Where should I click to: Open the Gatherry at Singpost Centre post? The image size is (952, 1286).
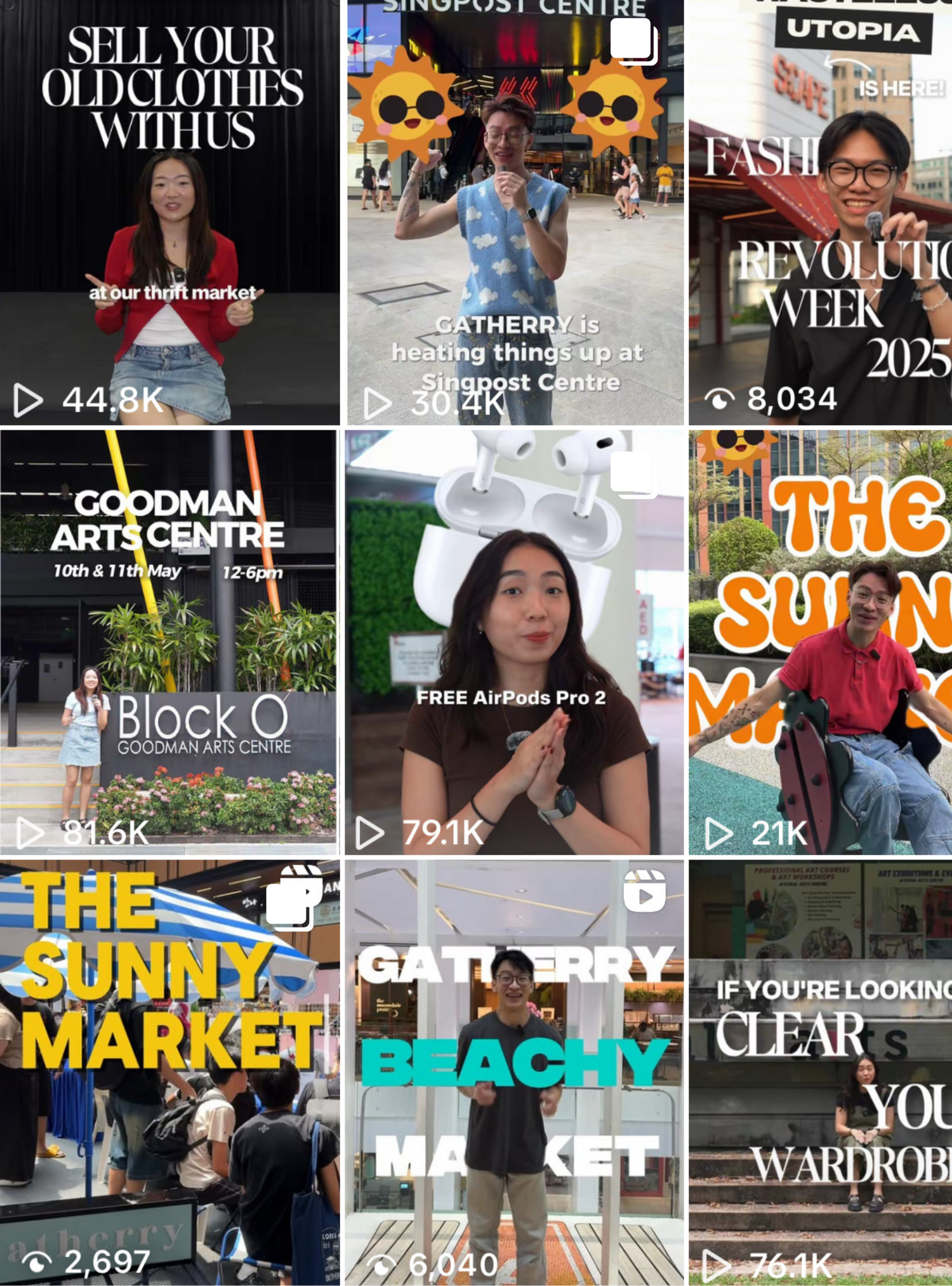515,213
